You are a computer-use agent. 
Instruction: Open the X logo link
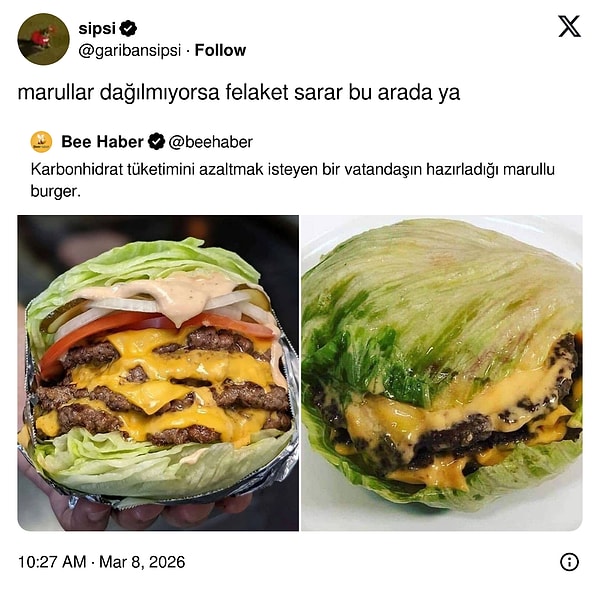tap(569, 27)
